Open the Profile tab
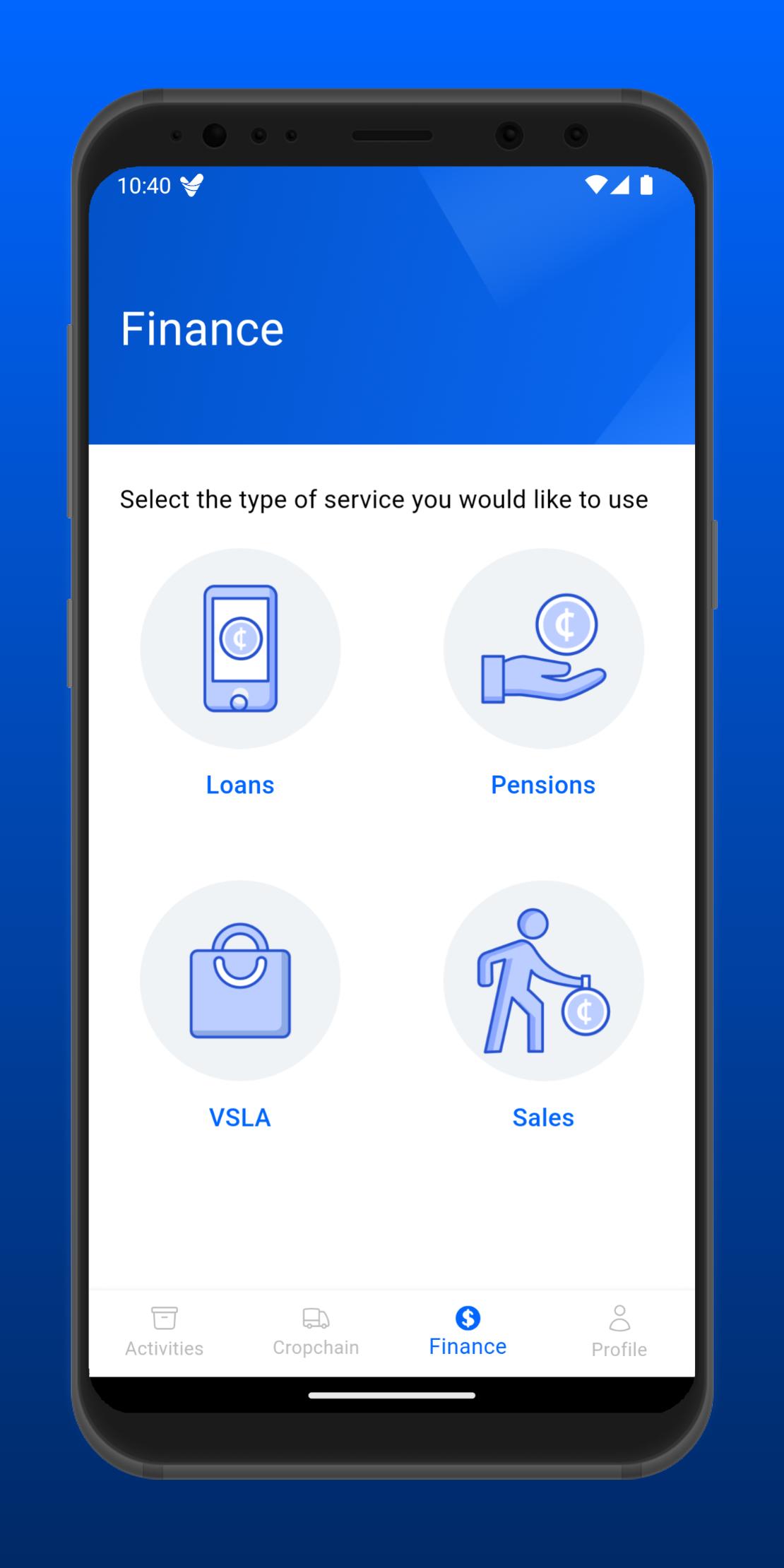Viewport: 784px width, 1568px height. 619,1332
